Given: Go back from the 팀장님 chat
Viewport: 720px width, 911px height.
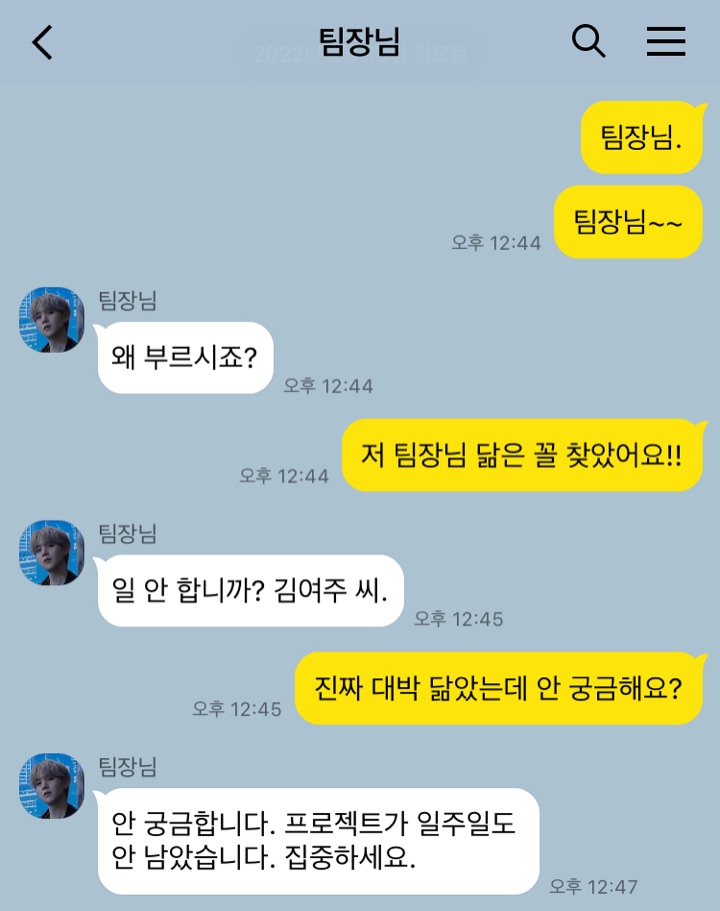Looking at the screenshot, I should [42, 42].
